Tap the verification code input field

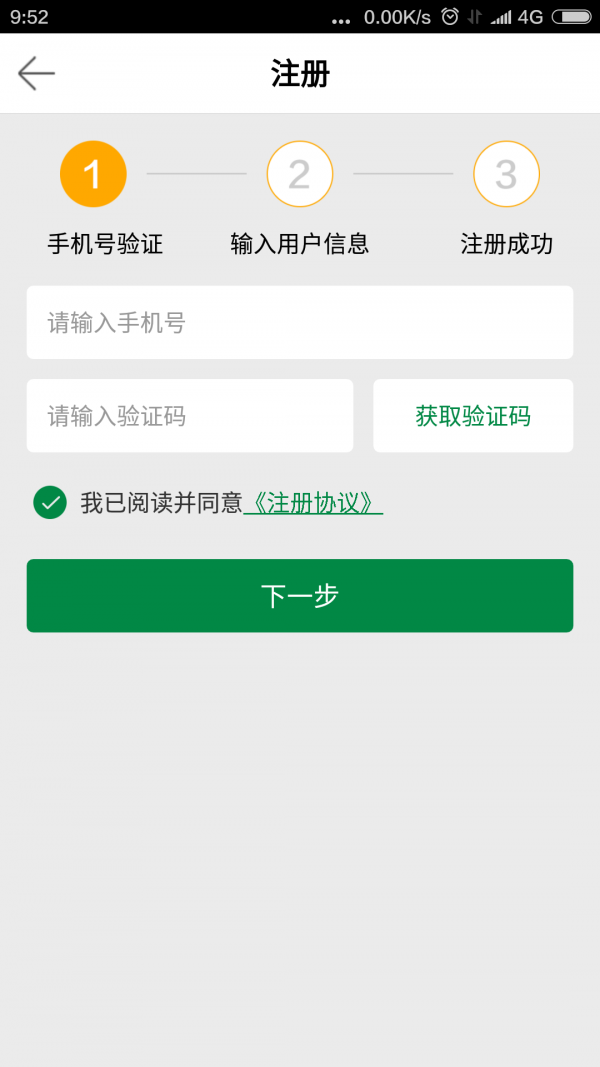pyautogui.click(x=190, y=416)
